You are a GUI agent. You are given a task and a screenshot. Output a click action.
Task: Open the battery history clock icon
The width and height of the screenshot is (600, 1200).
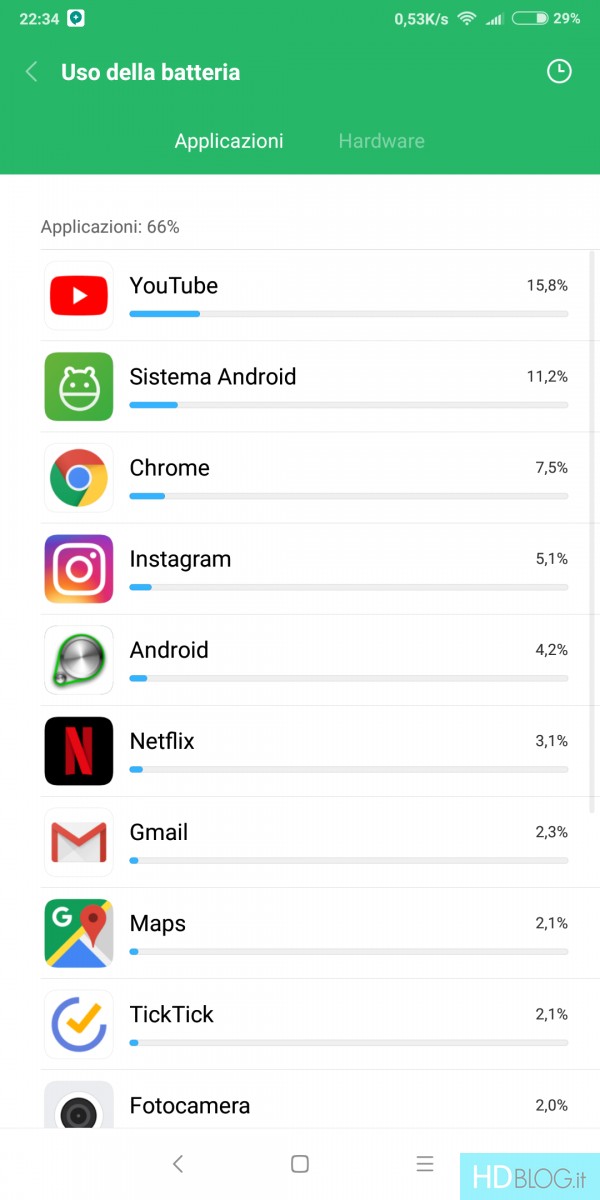(558, 71)
